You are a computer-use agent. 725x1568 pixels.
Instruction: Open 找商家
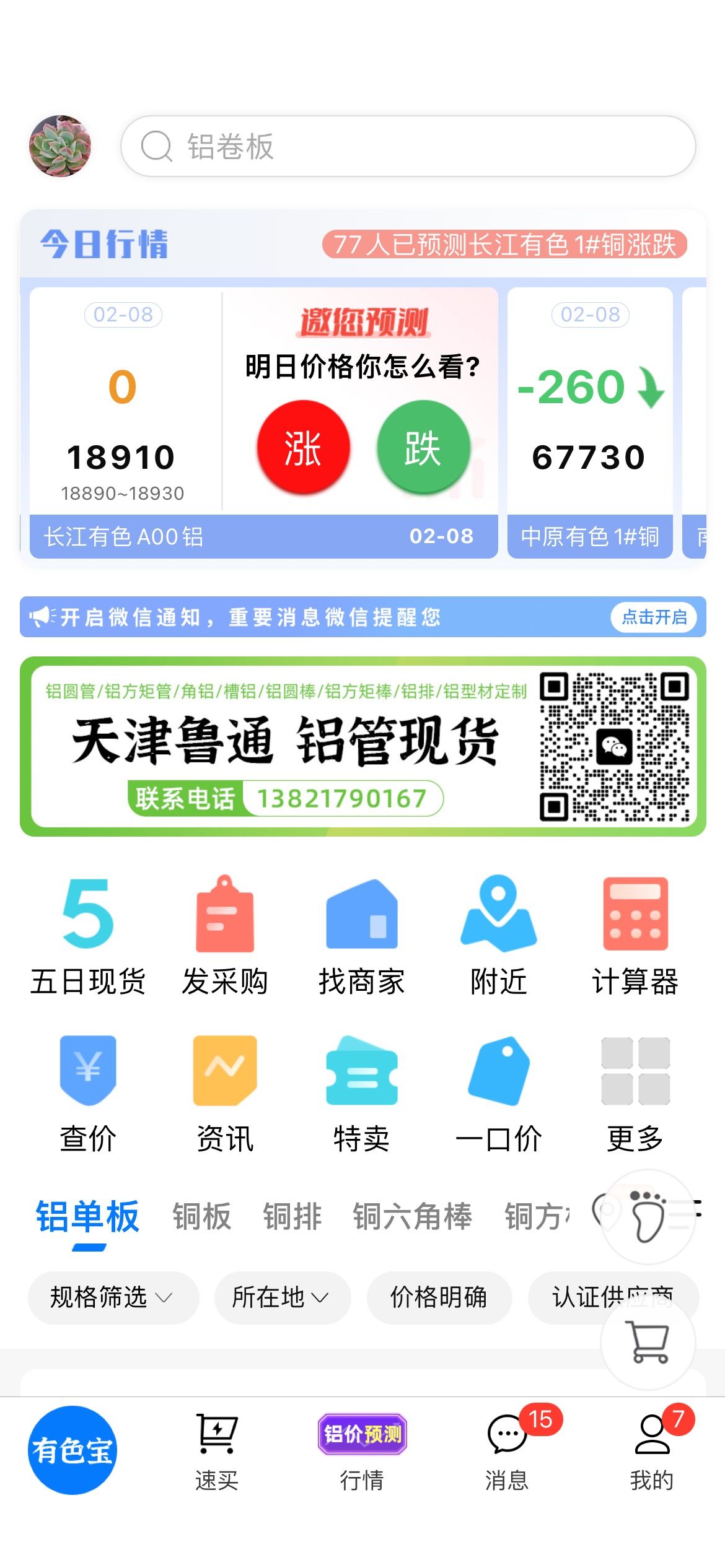click(362, 935)
